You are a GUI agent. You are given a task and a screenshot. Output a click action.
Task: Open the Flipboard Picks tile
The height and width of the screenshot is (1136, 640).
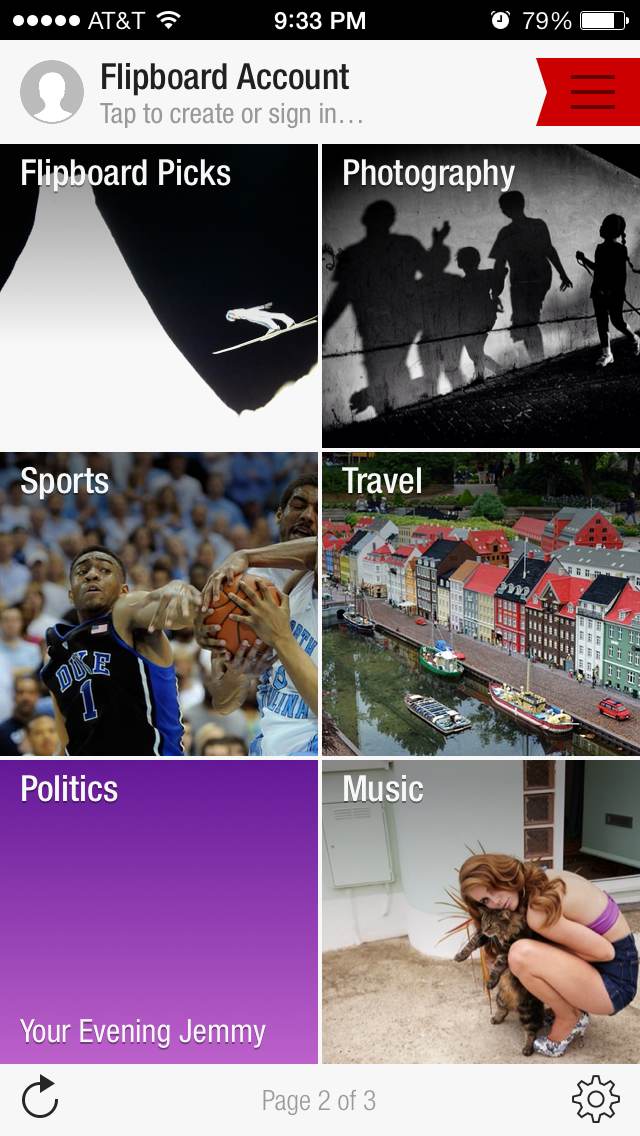pos(159,297)
